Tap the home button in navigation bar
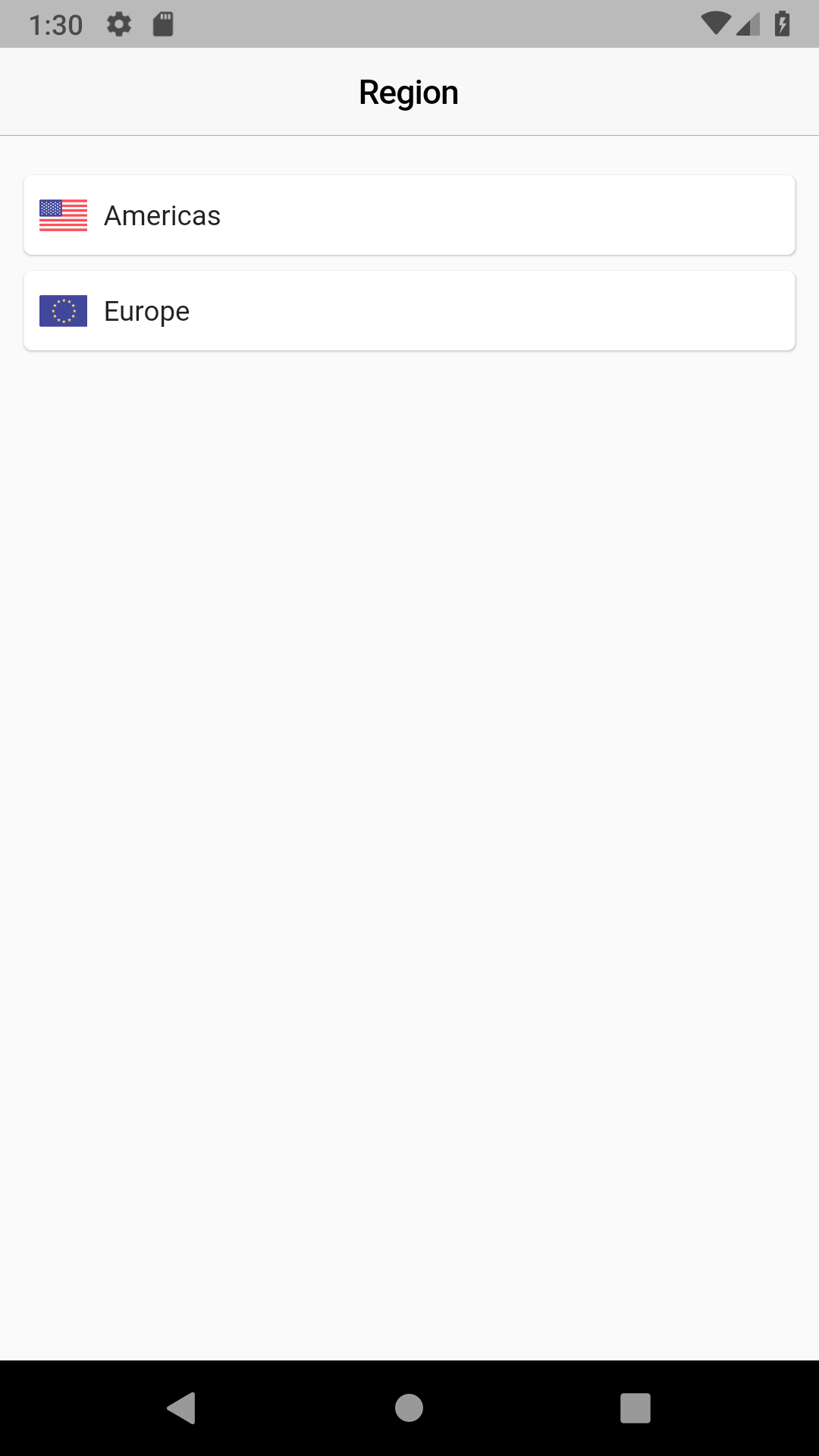 pos(409,1408)
